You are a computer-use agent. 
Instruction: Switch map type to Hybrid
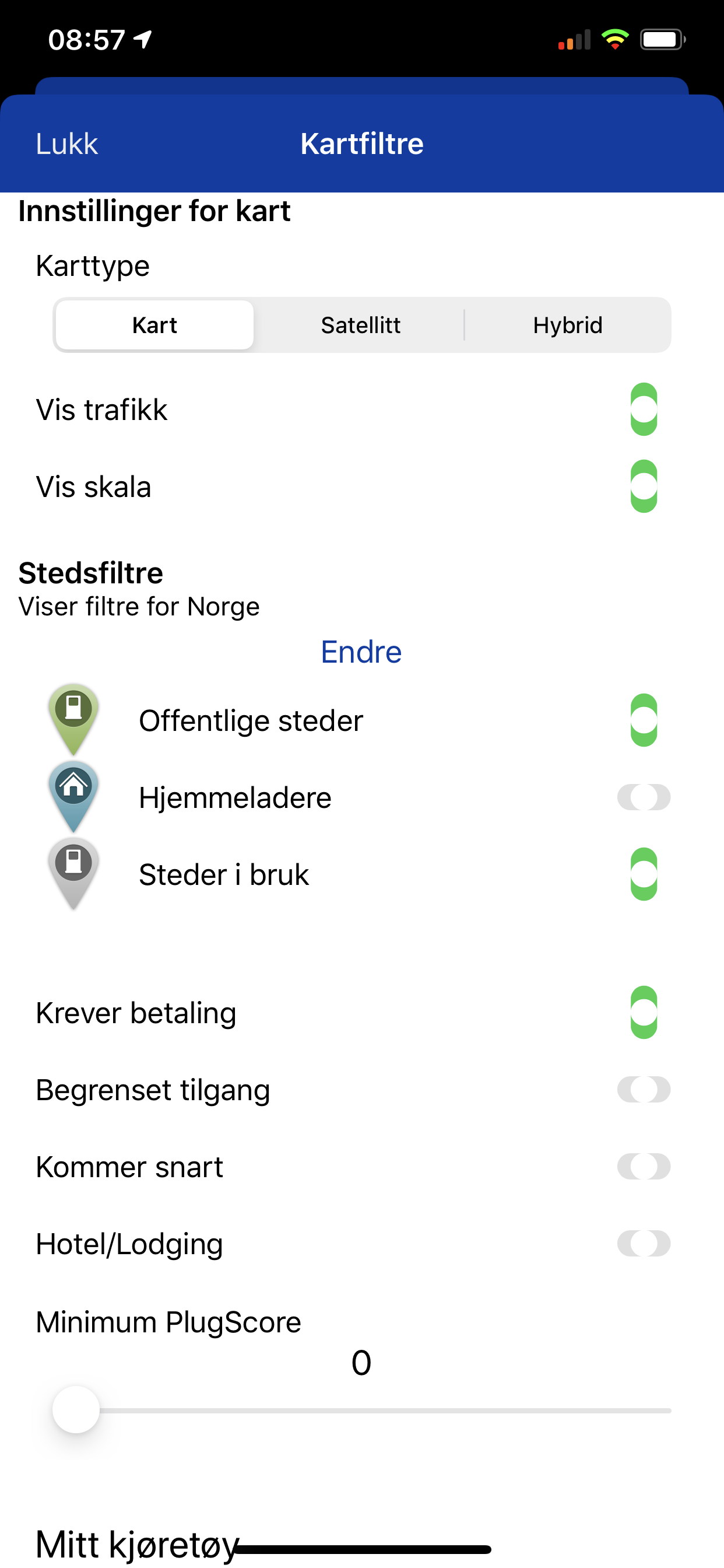567,325
